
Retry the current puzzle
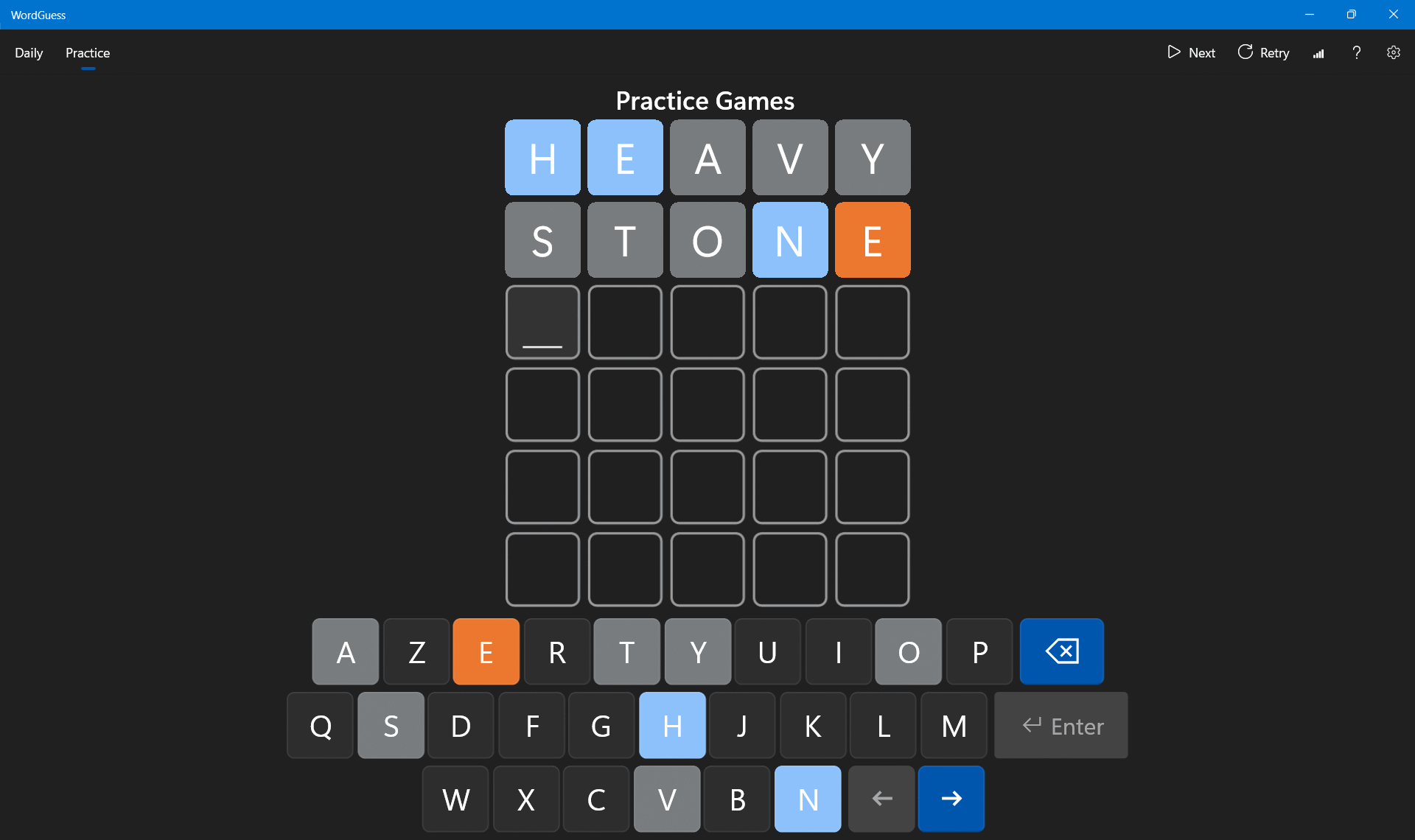pos(1263,53)
